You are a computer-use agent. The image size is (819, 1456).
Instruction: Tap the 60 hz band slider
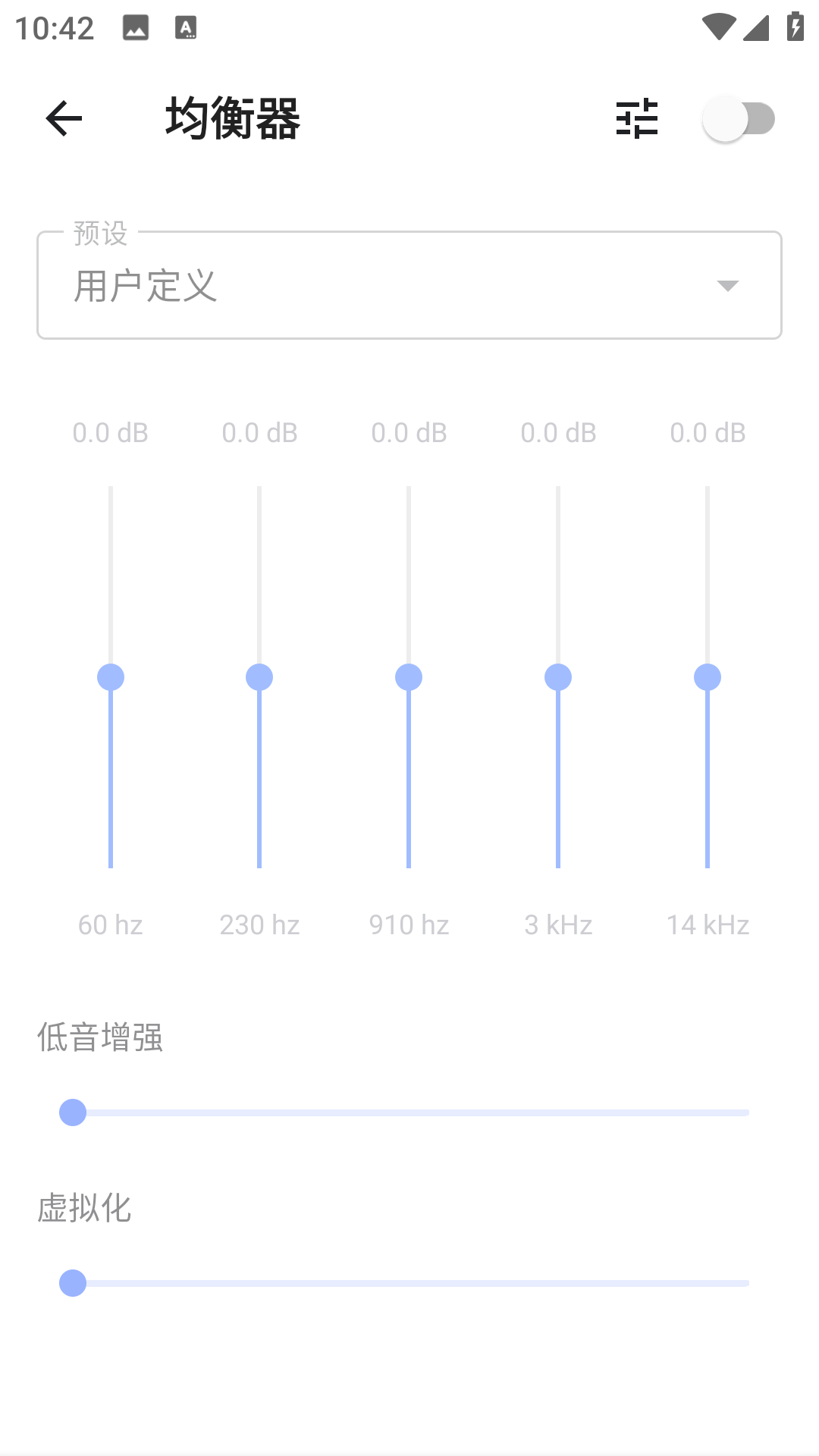pos(111,677)
